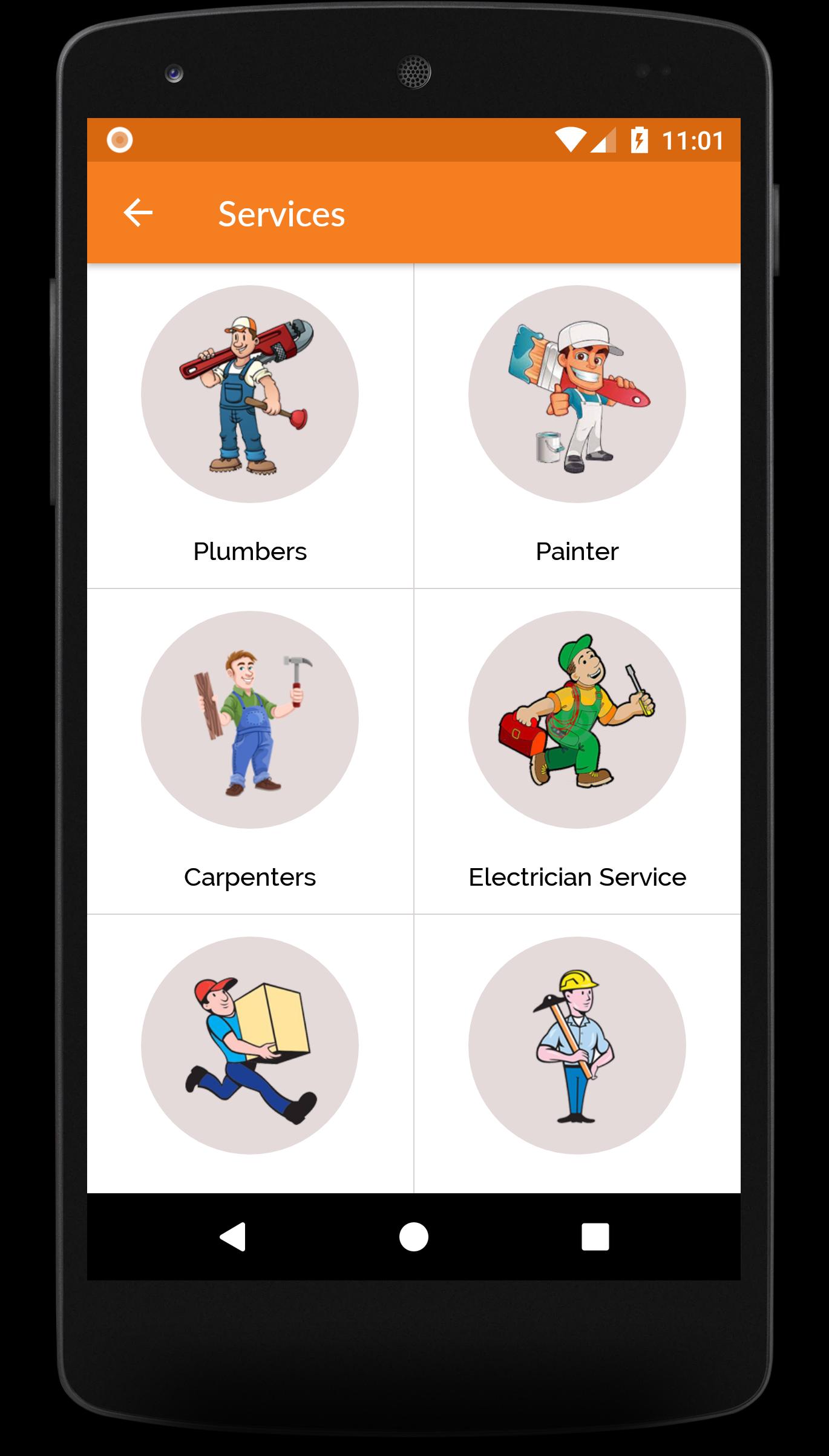This screenshot has height=1456, width=829.
Task: Go back using the toolbar arrow
Action: (x=138, y=213)
